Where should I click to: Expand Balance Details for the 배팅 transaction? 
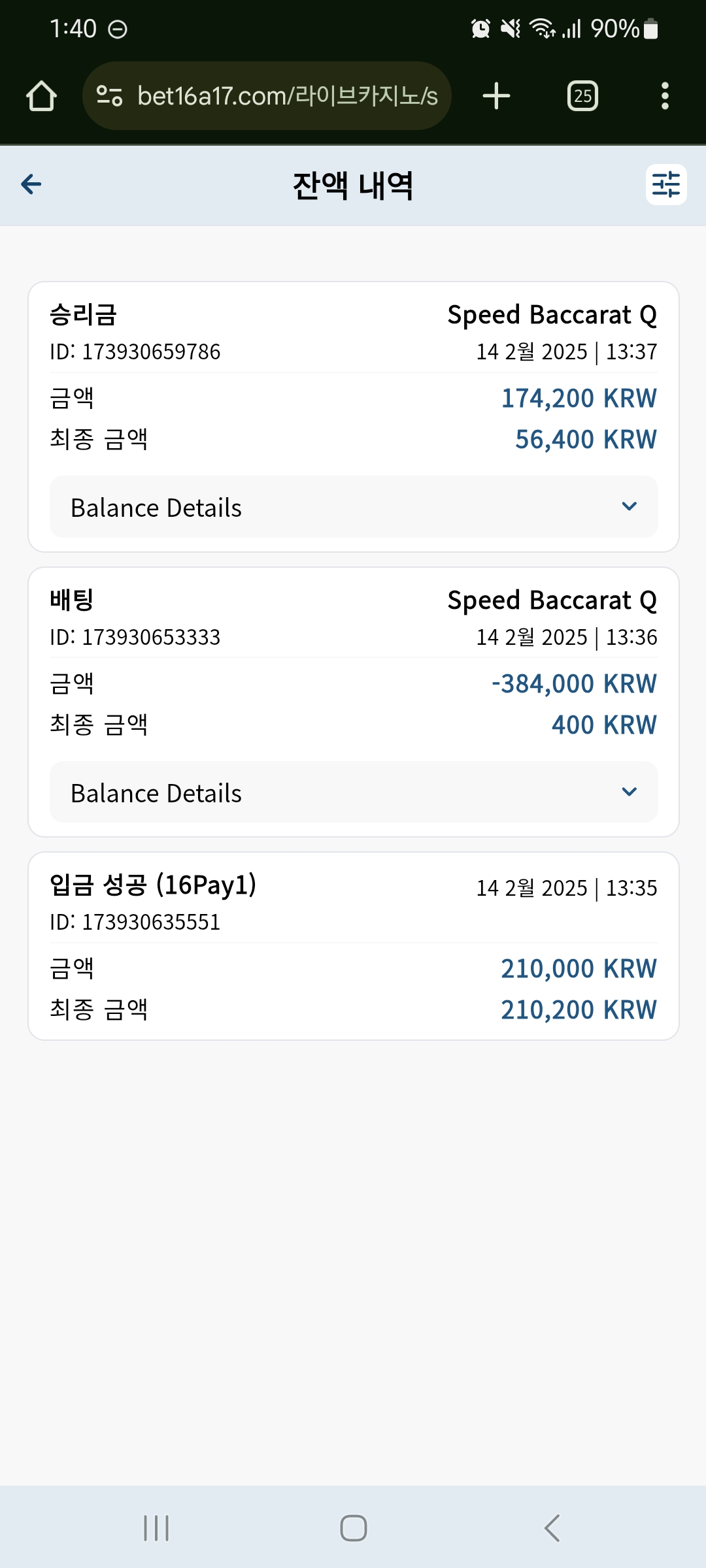click(354, 792)
